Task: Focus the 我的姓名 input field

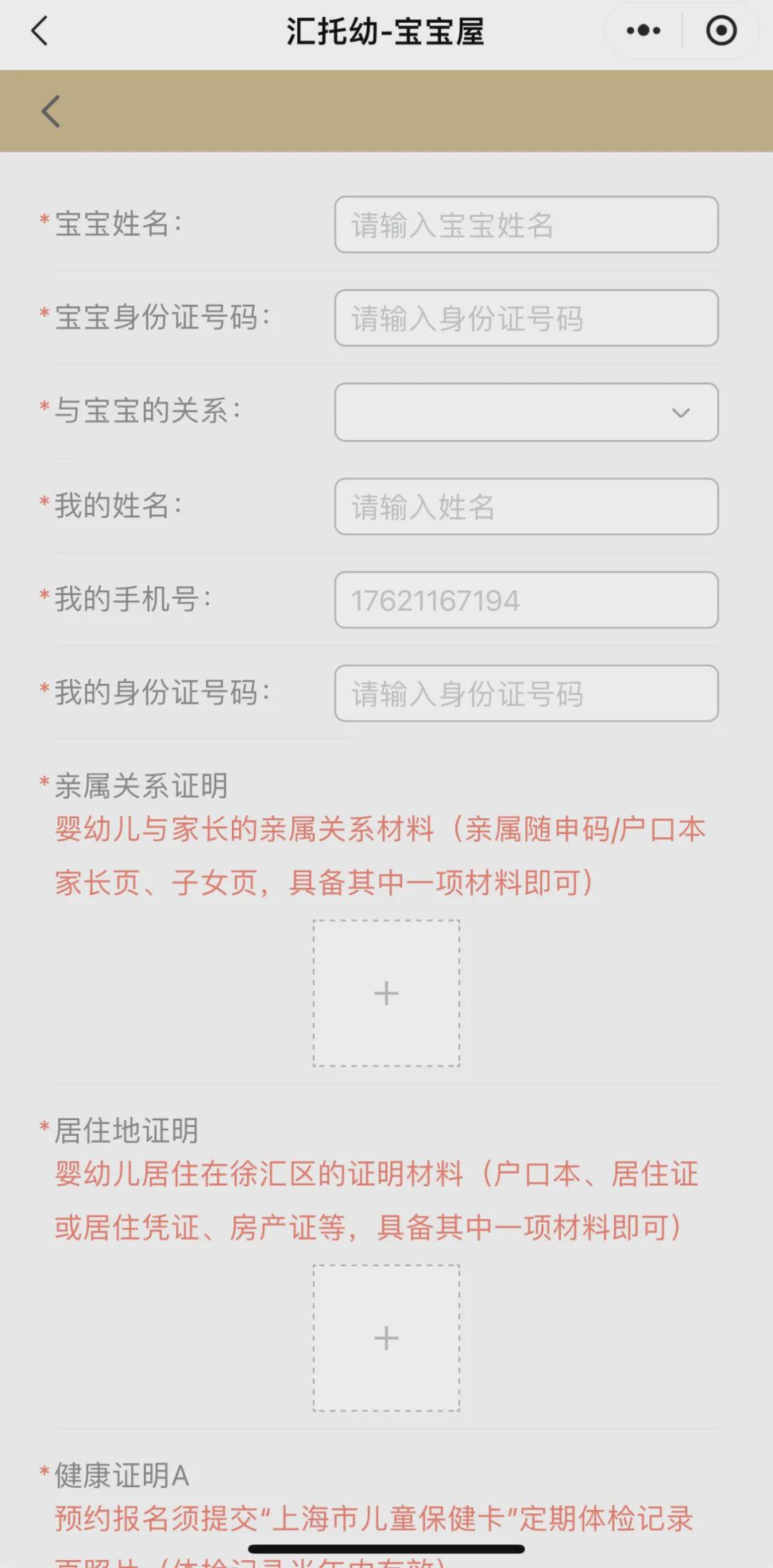Action: click(x=526, y=506)
